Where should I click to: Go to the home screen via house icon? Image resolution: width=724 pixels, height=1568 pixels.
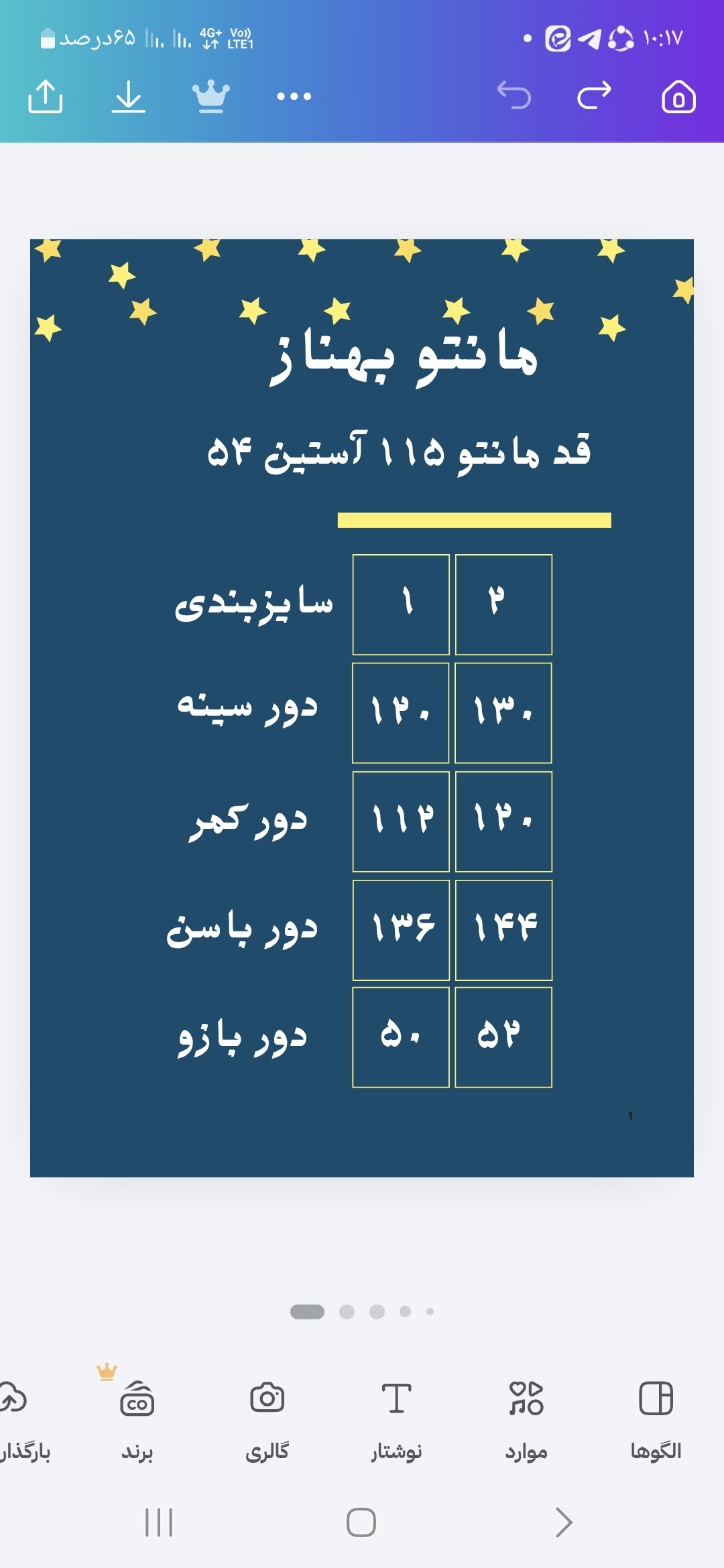(678, 96)
